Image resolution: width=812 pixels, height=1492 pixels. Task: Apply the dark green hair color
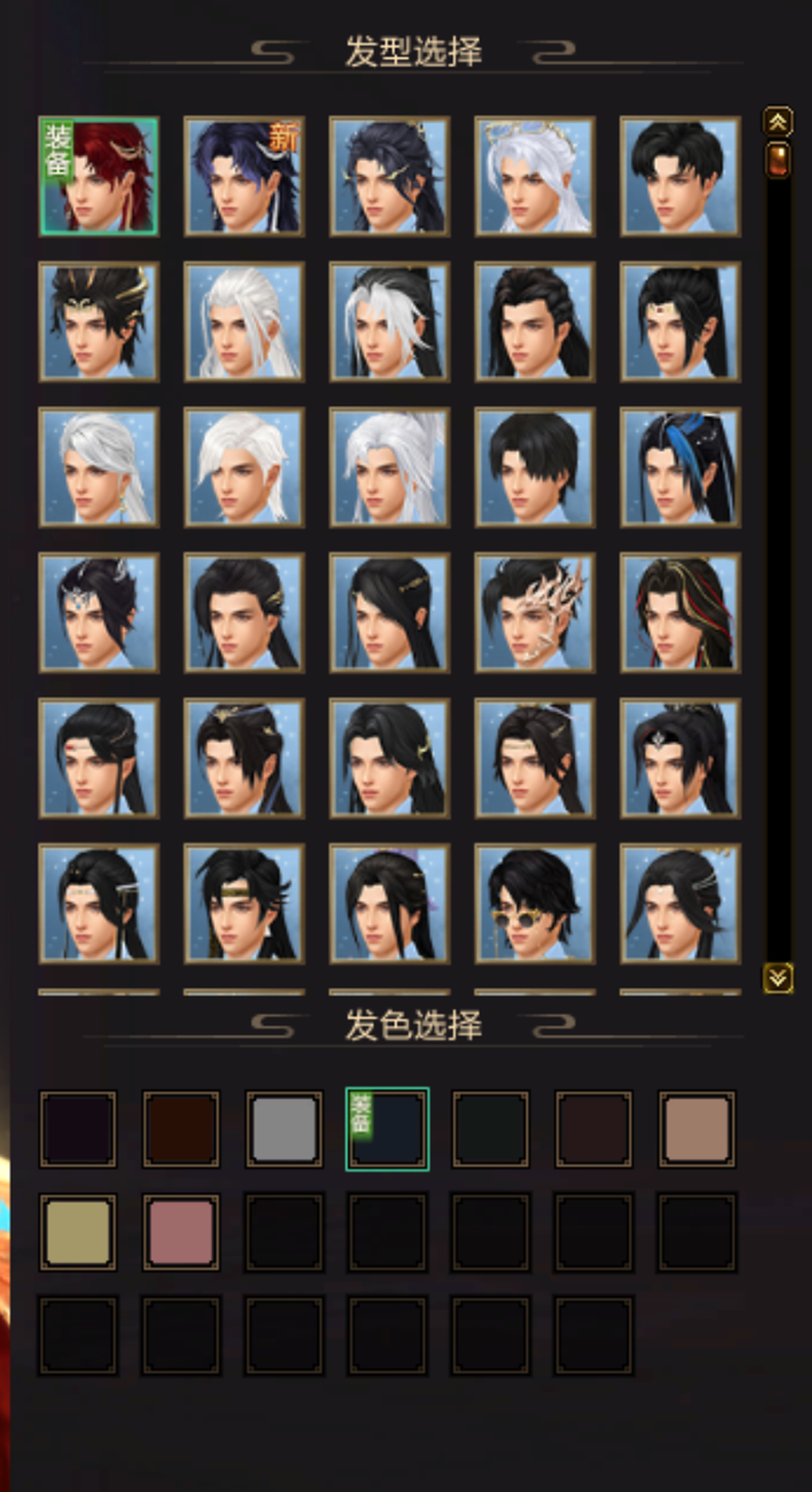(x=490, y=1129)
